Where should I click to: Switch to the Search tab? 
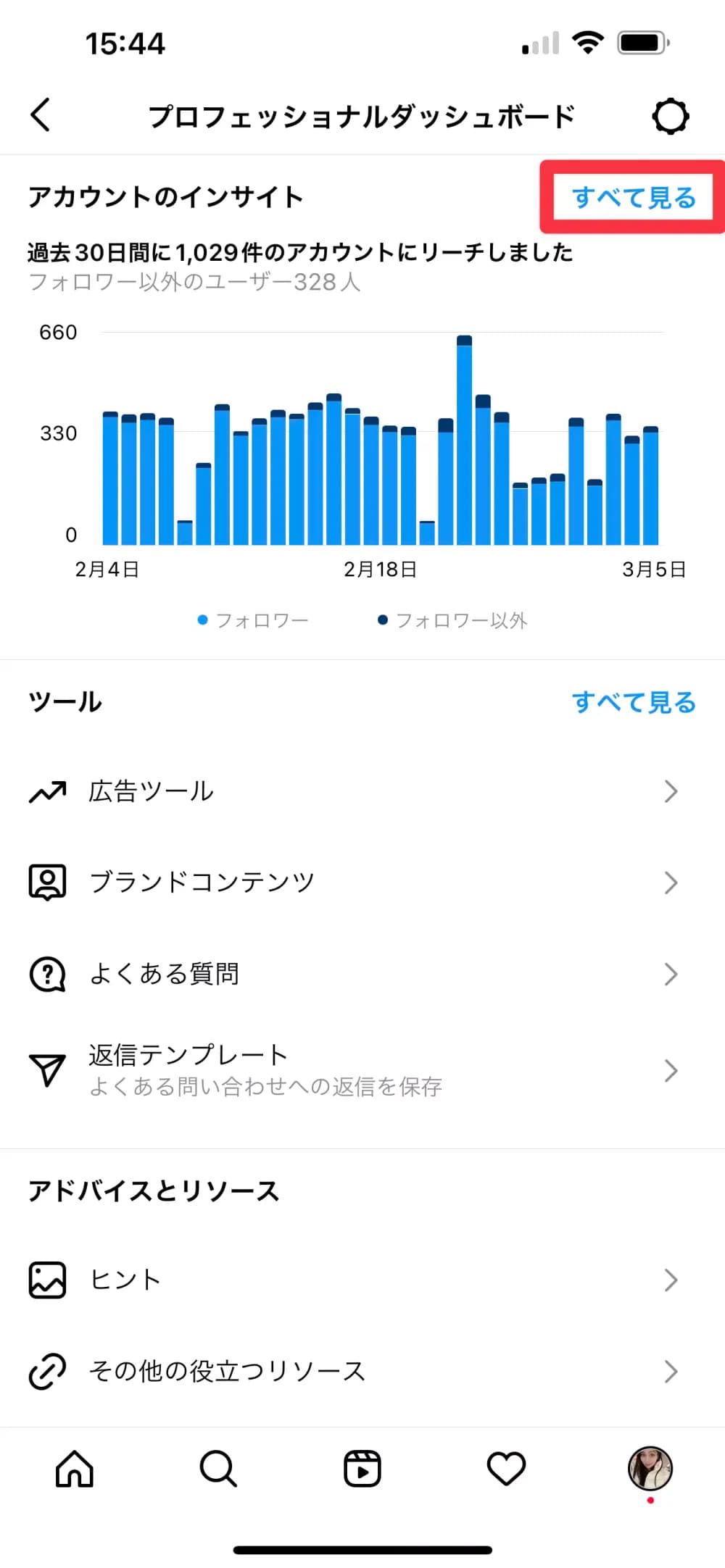(218, 1469)
